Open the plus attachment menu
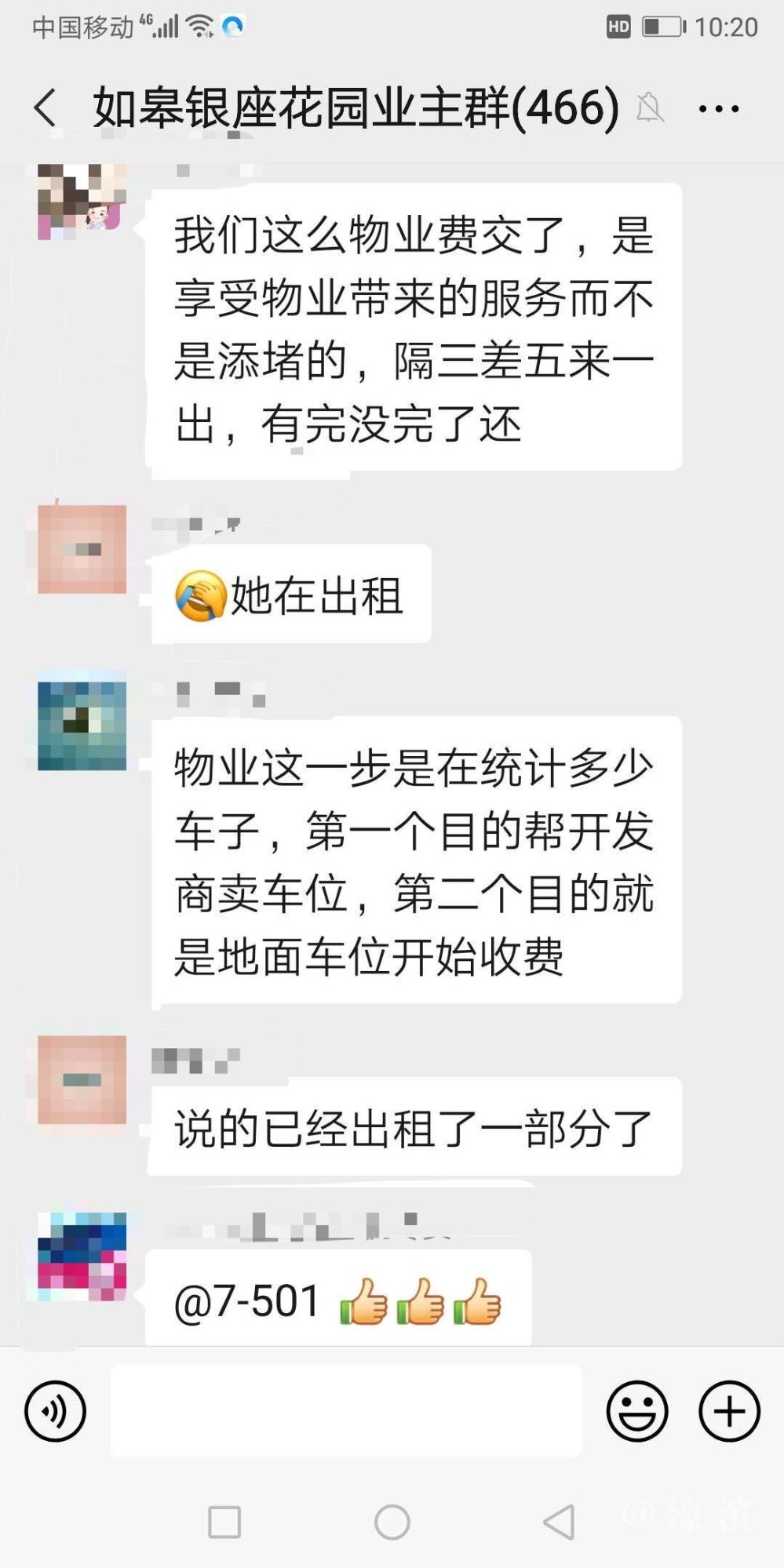The height and width of the screenshot is (1568, 784). 729,1411
